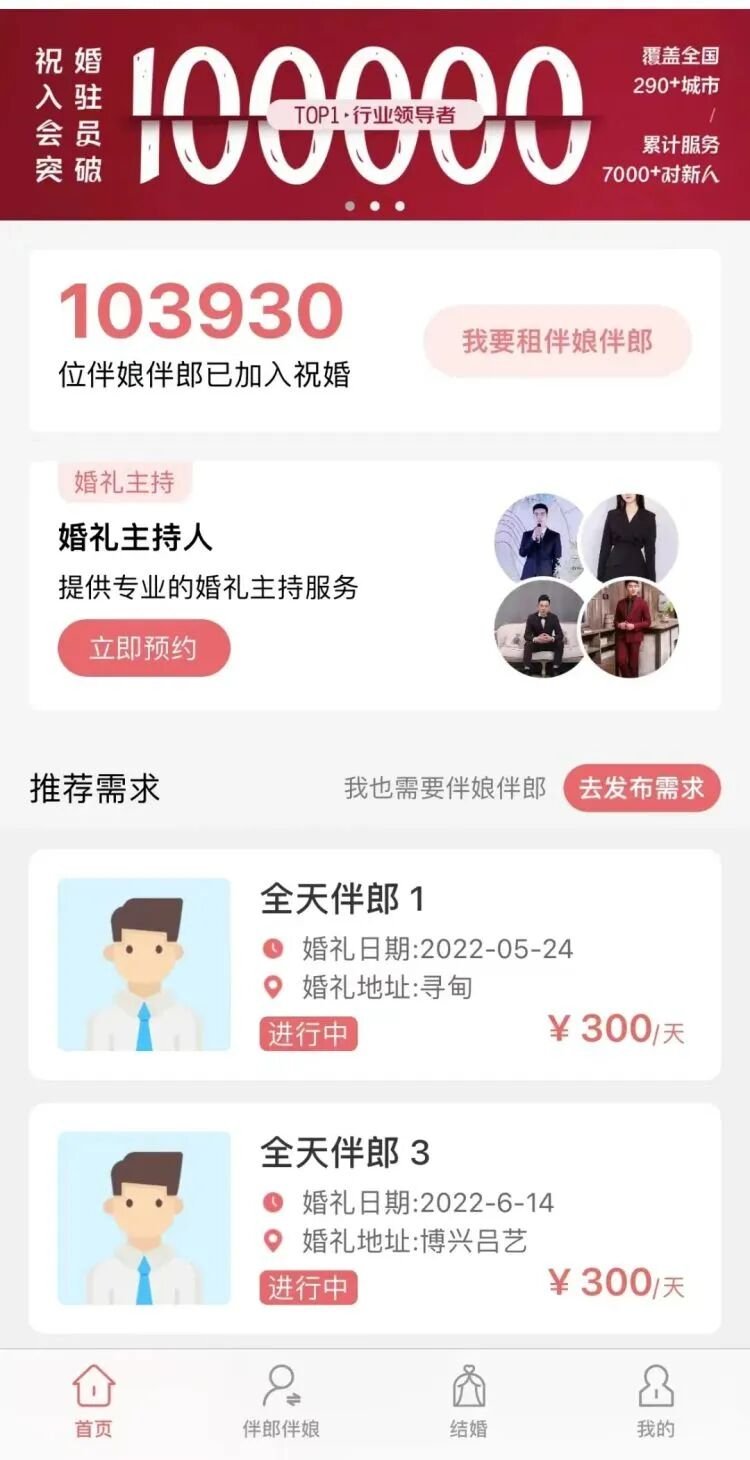The width and height of the screenshot is (750, 1460).
Task: Tap 去发布需求 to post a request
Action: pyautogui.click(x=642, y=788)
